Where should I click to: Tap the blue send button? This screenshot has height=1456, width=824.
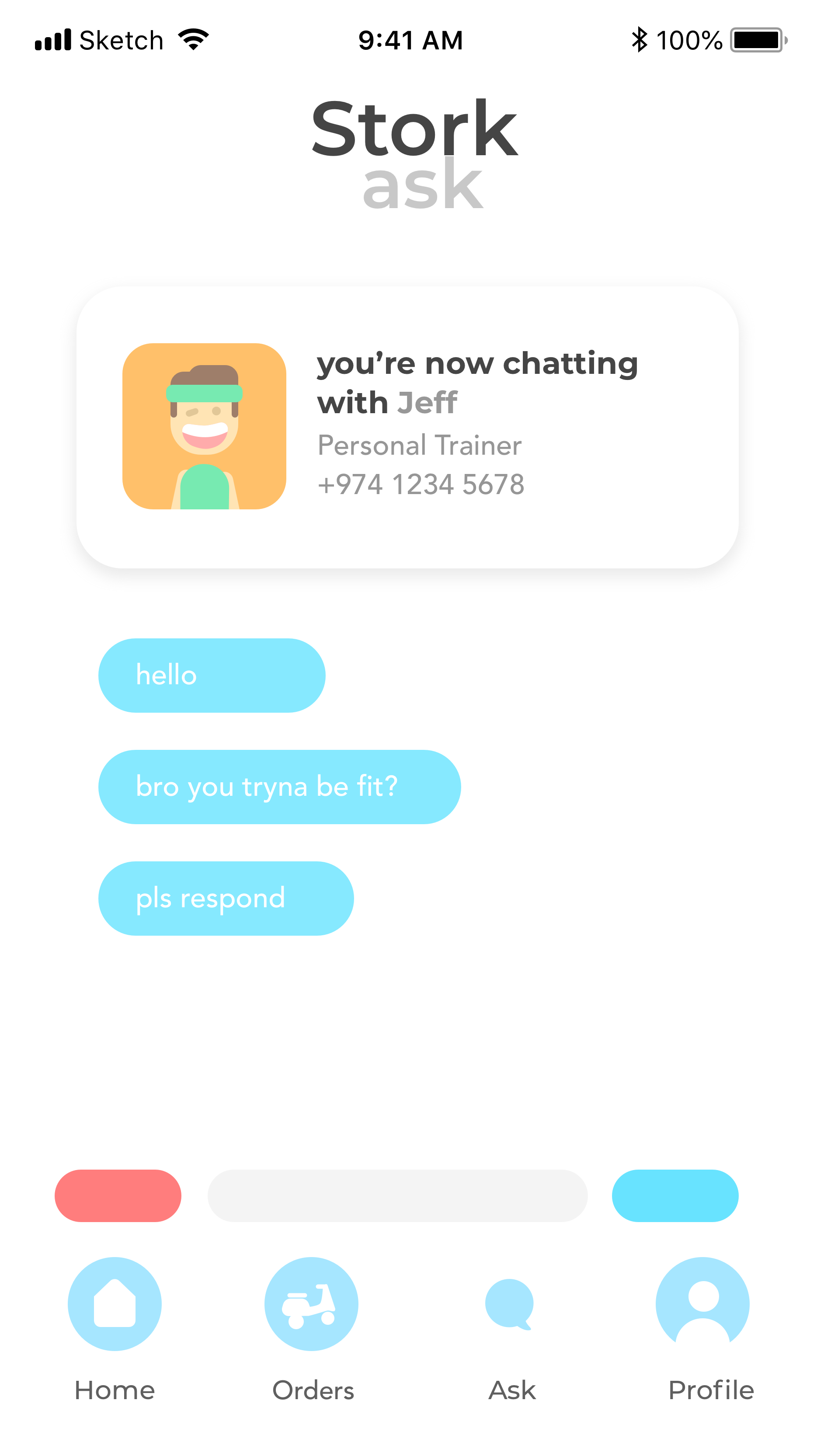click(674, 1196)
